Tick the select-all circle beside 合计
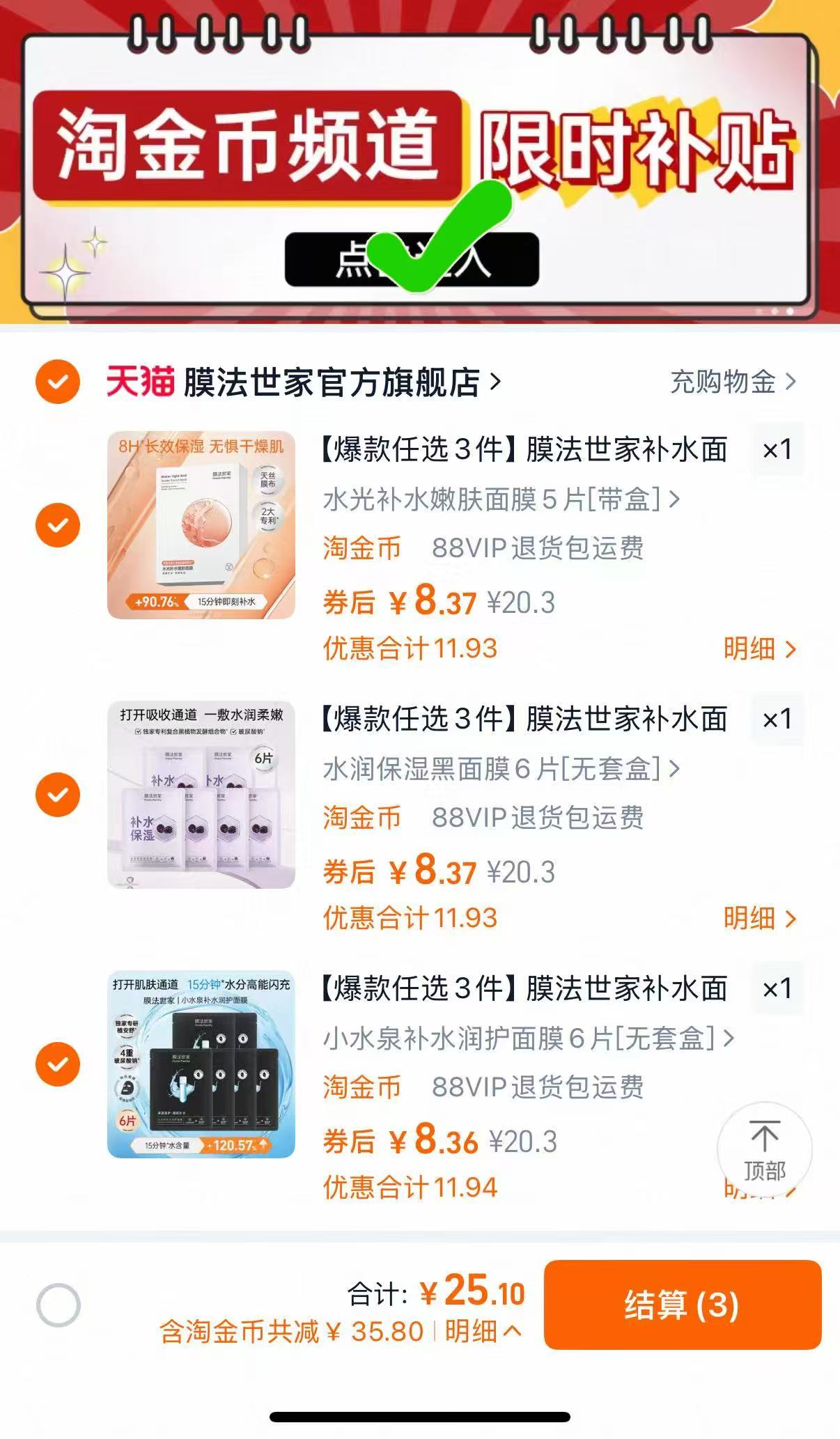Viewport: 840px width, 1439px height. (x=58, y=1305)
